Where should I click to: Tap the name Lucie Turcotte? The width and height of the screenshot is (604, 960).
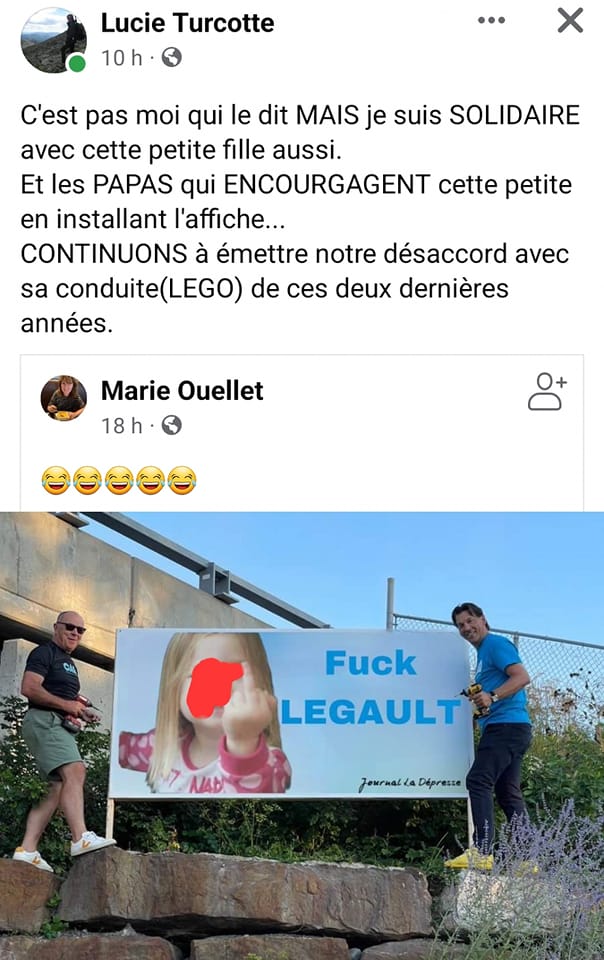[187, 22]
